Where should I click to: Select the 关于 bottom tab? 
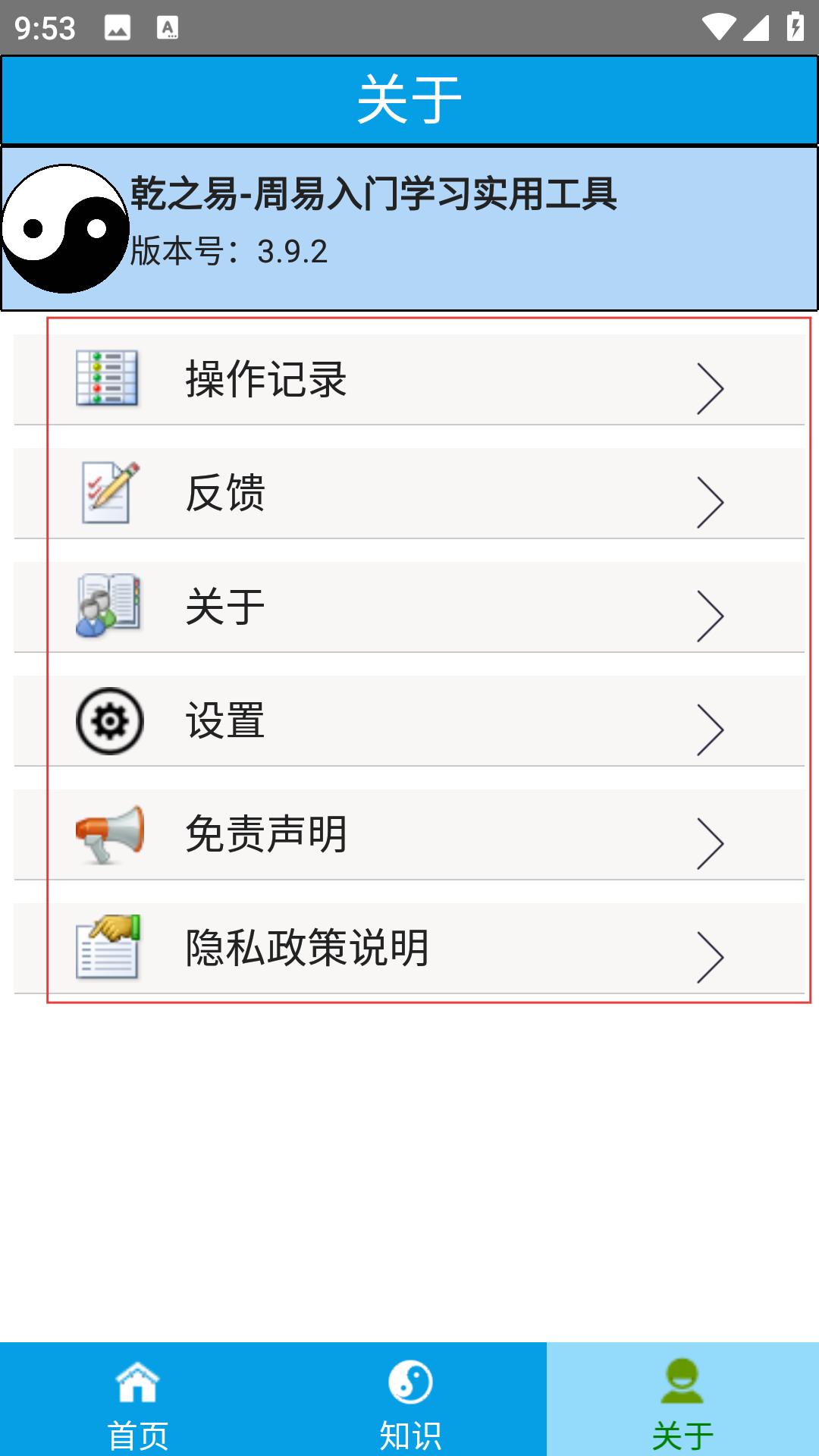point(682,1399)
